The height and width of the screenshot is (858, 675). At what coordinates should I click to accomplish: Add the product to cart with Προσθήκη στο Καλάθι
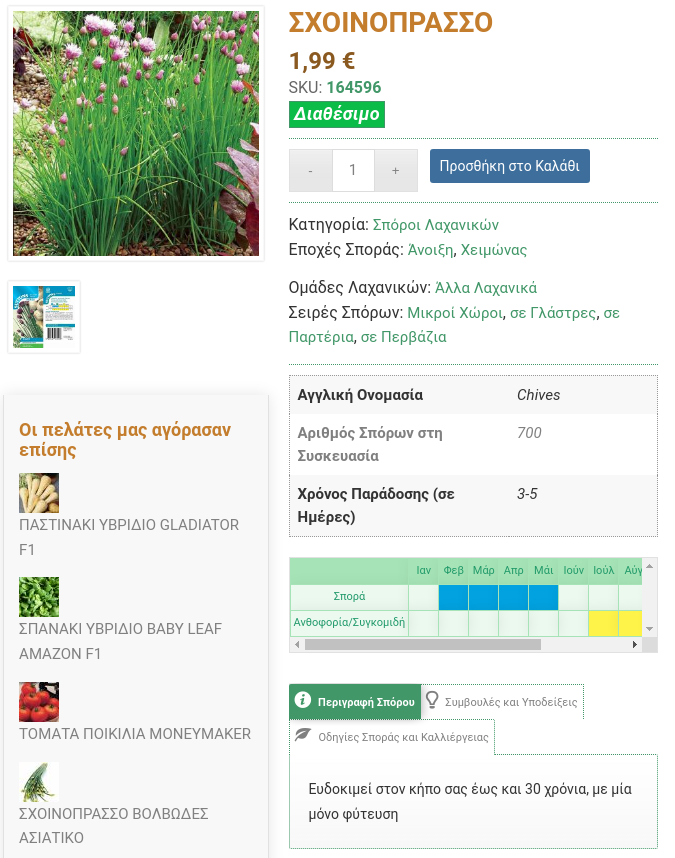click(509, 166)
